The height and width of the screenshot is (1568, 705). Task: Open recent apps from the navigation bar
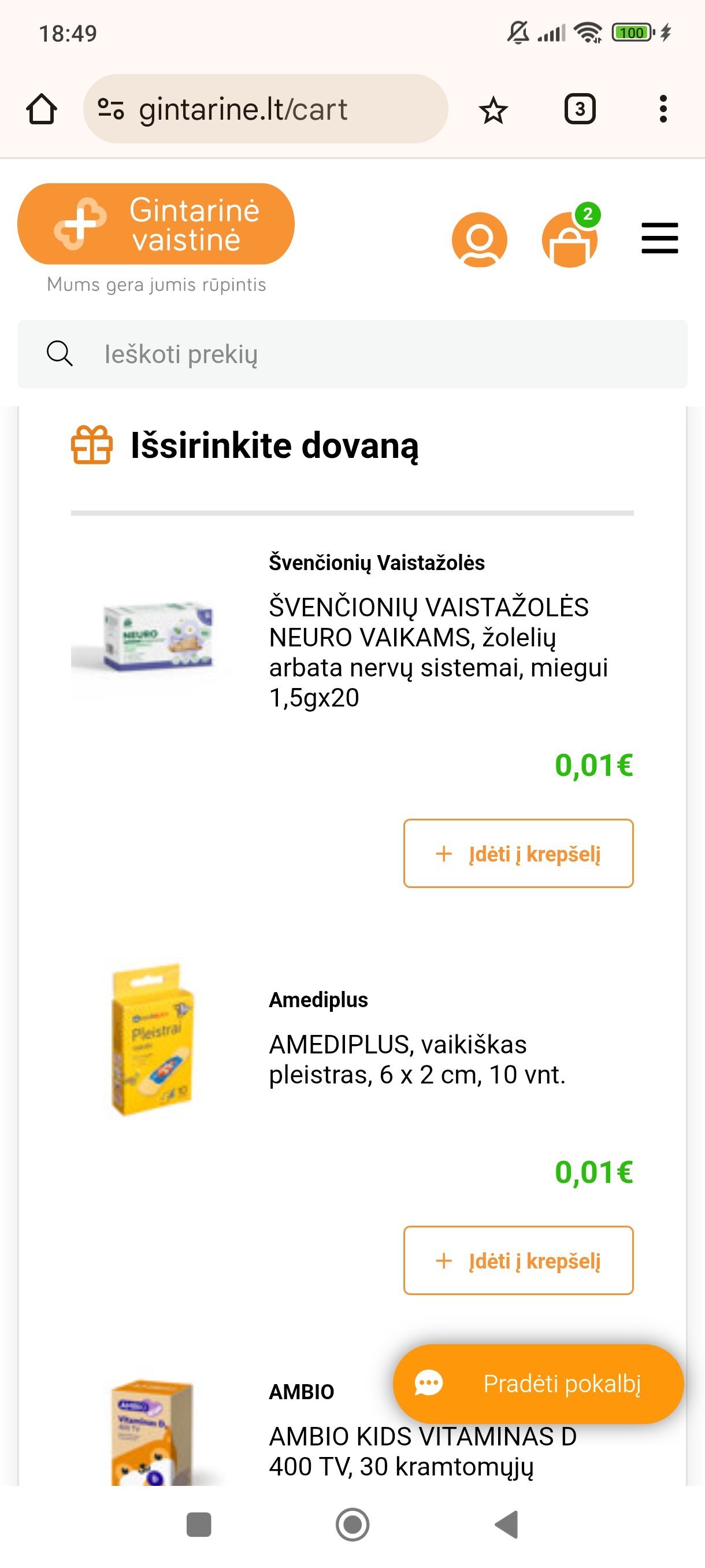pyautogui.click(x=198, y=1525)
